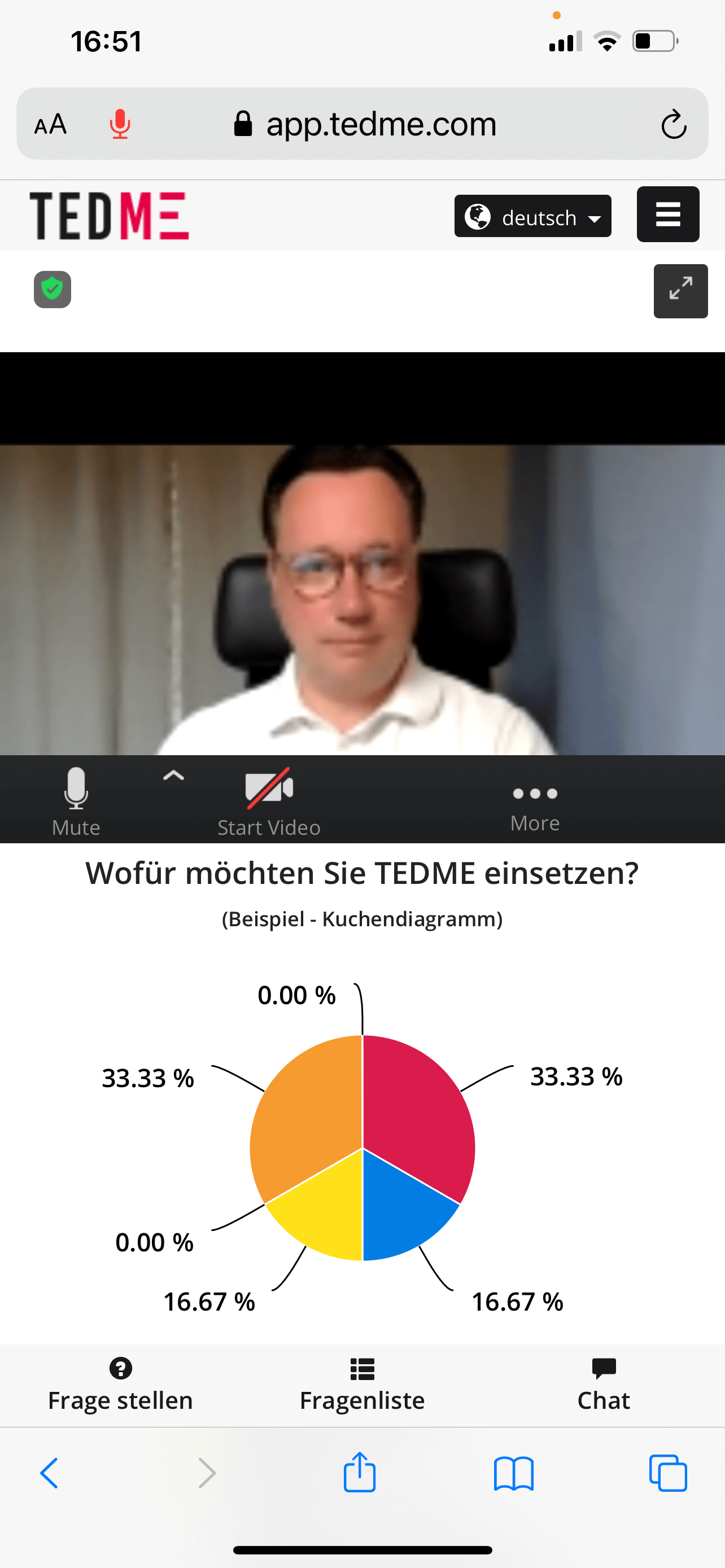
Task: Open the Chat tab
Action: pos(603,1385)
